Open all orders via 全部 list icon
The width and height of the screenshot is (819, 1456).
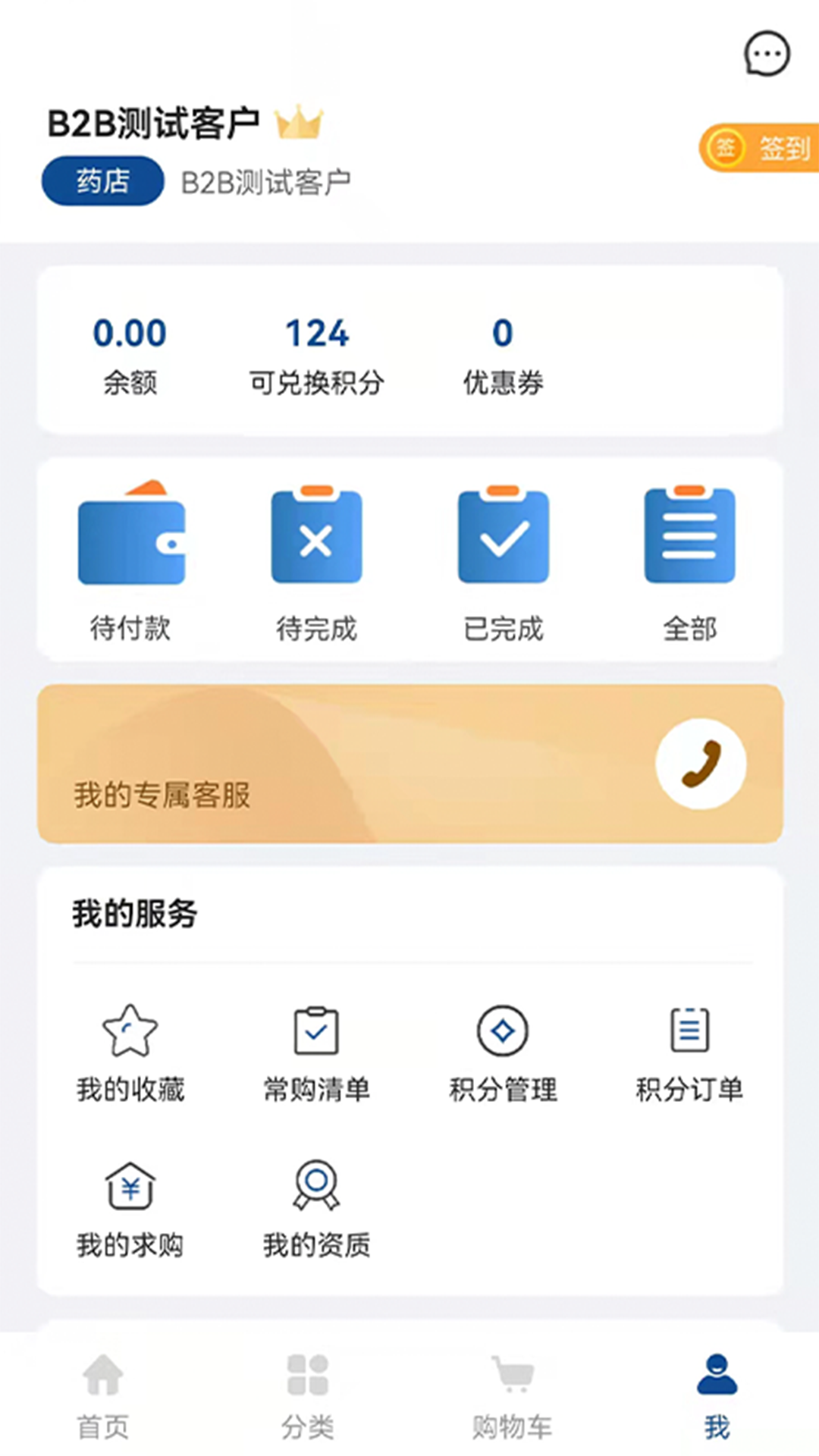690,538
